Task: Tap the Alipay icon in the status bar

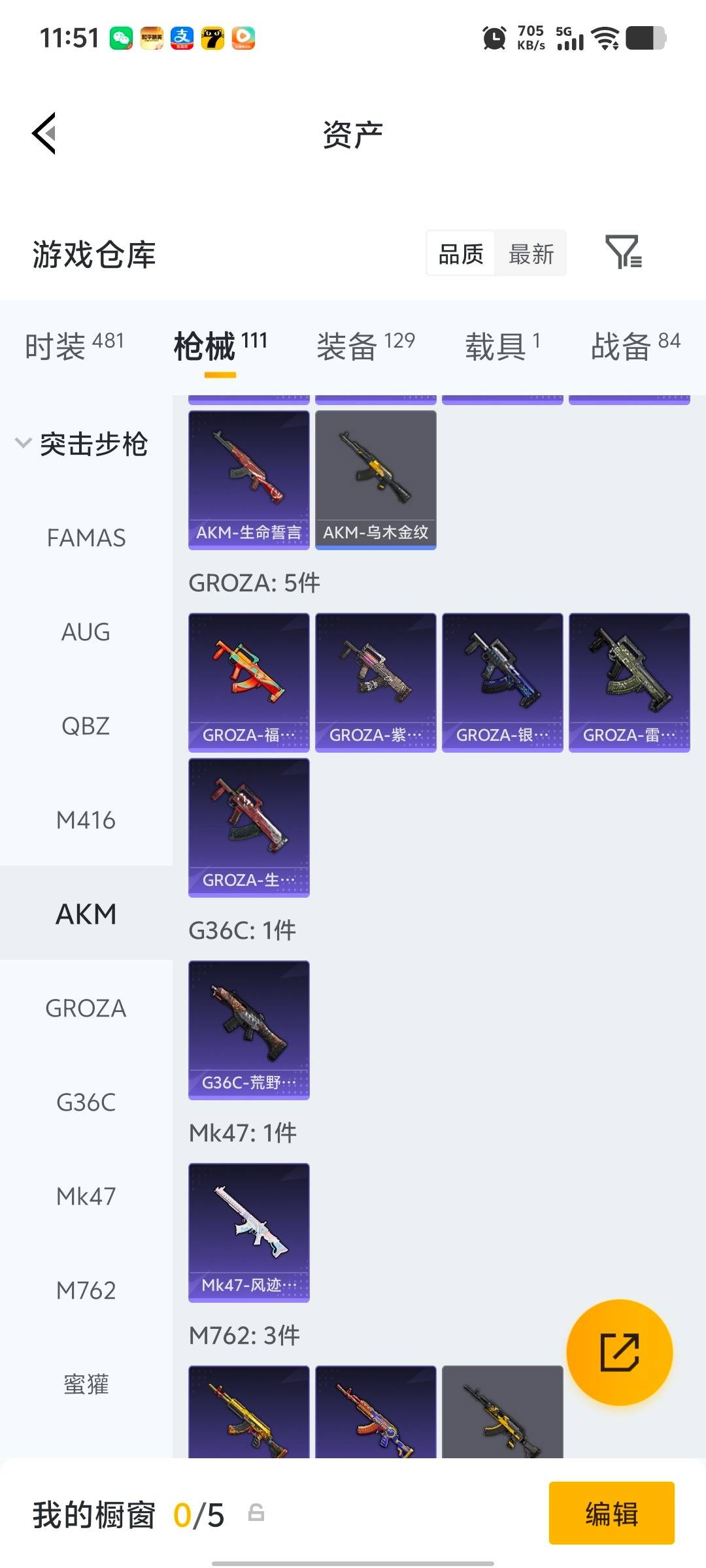Action: click(182, 38)
